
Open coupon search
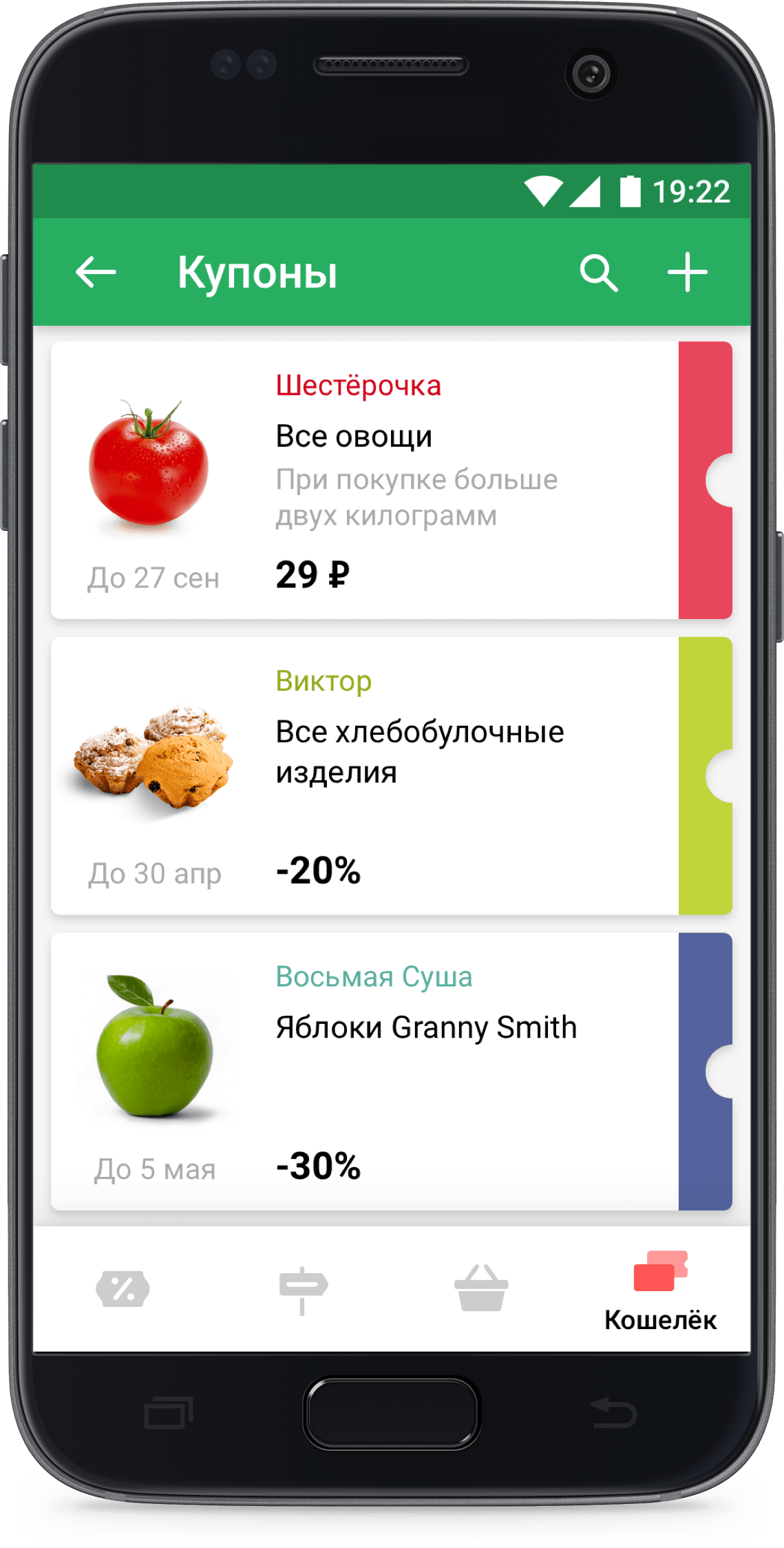pos(598,273)
